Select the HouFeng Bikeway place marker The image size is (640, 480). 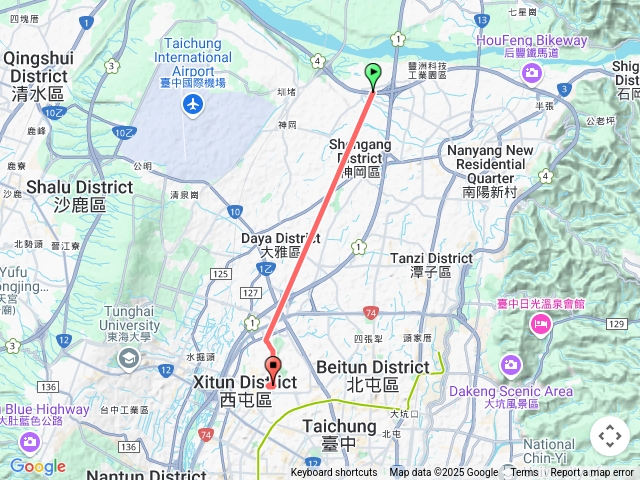pos(531,71)
